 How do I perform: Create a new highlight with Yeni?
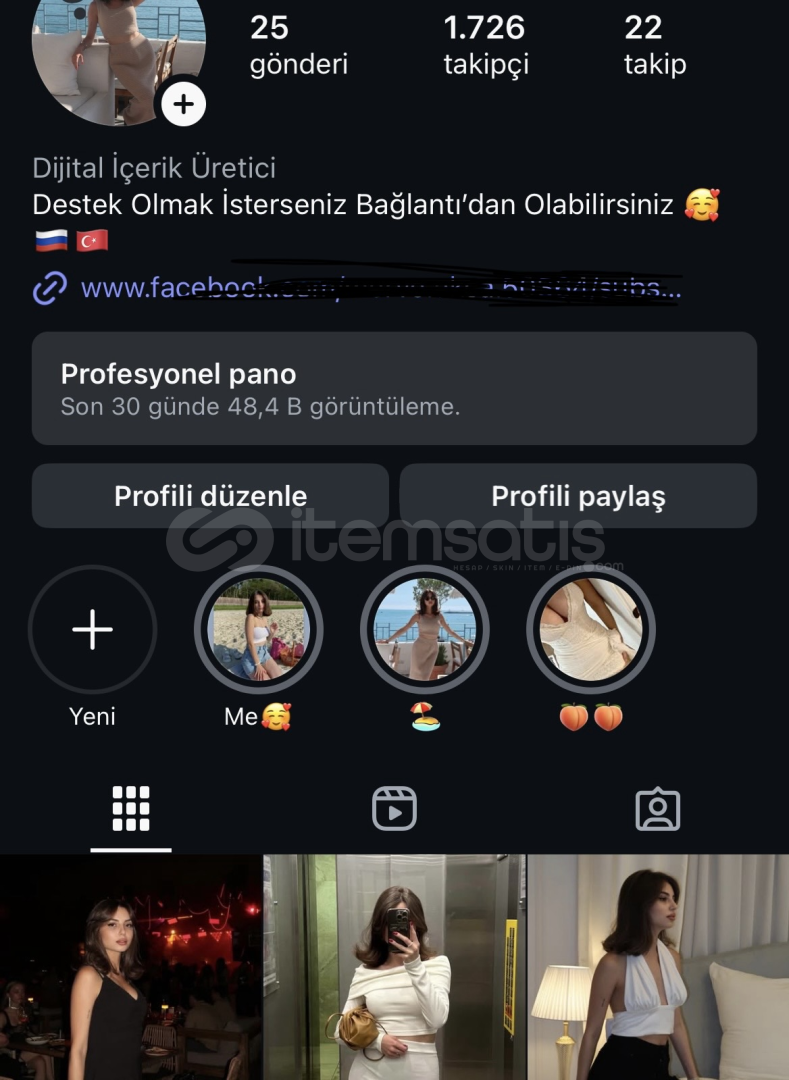pos(92,630)
